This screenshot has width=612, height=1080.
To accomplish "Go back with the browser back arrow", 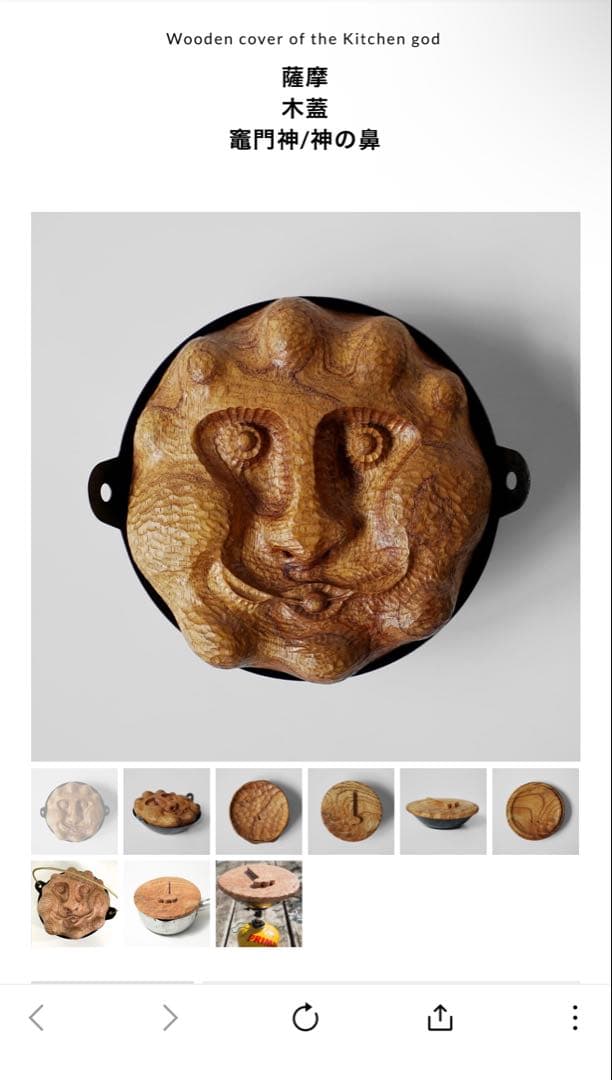I will coord(37,1018).
